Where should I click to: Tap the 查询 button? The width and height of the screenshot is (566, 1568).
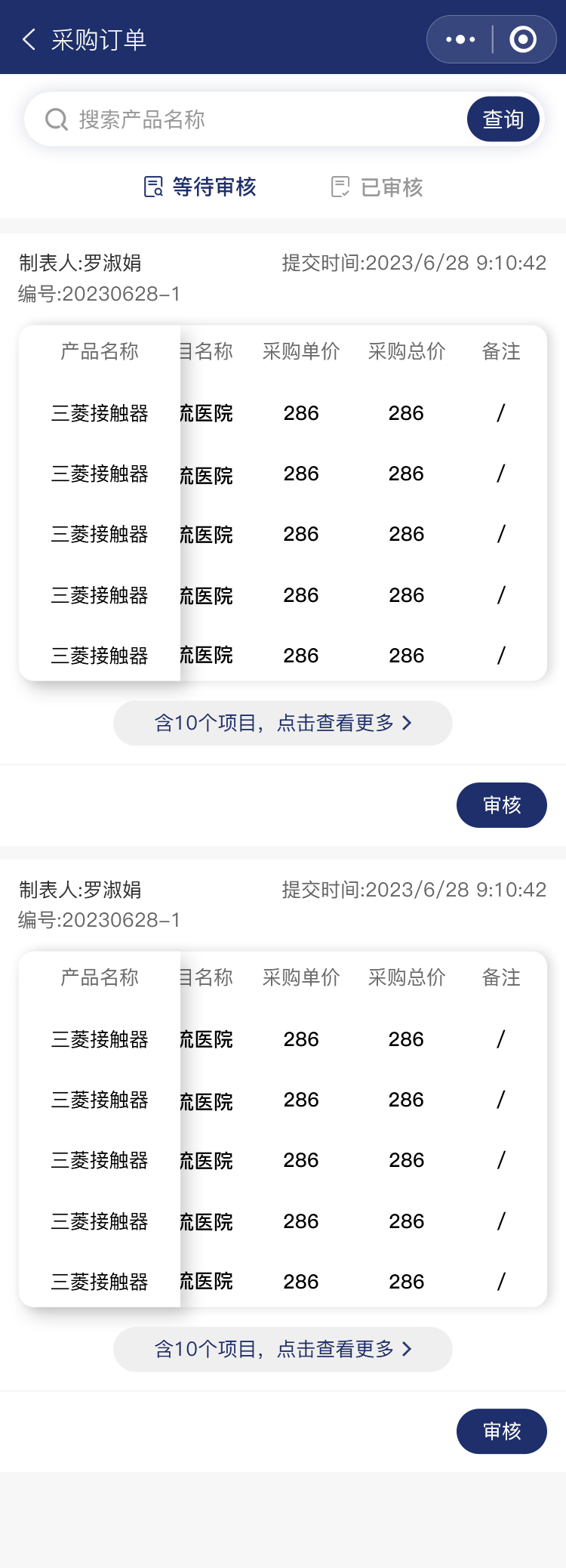pos(503,119)
